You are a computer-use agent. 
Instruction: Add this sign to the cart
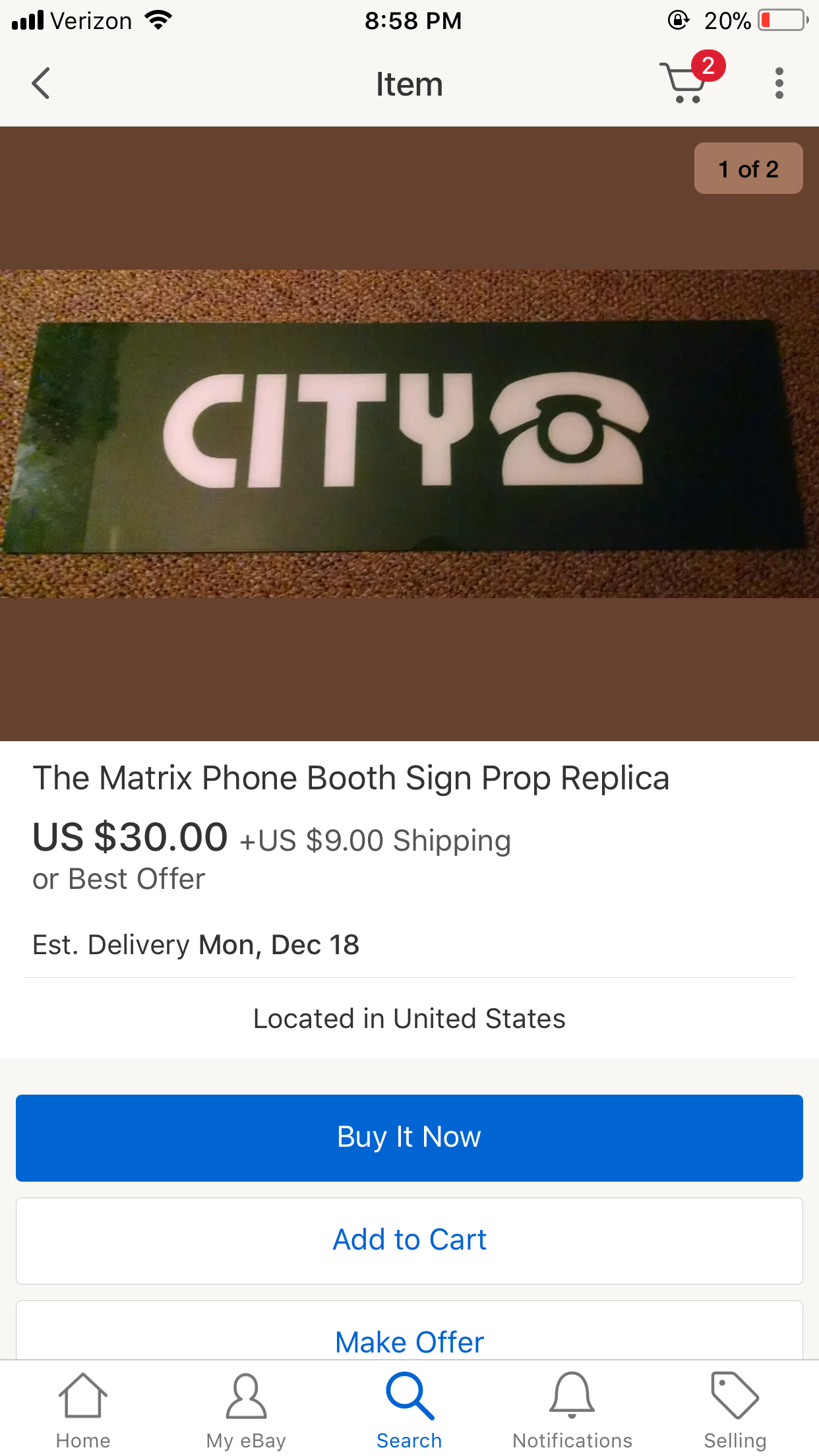(x=409, y=1240)
